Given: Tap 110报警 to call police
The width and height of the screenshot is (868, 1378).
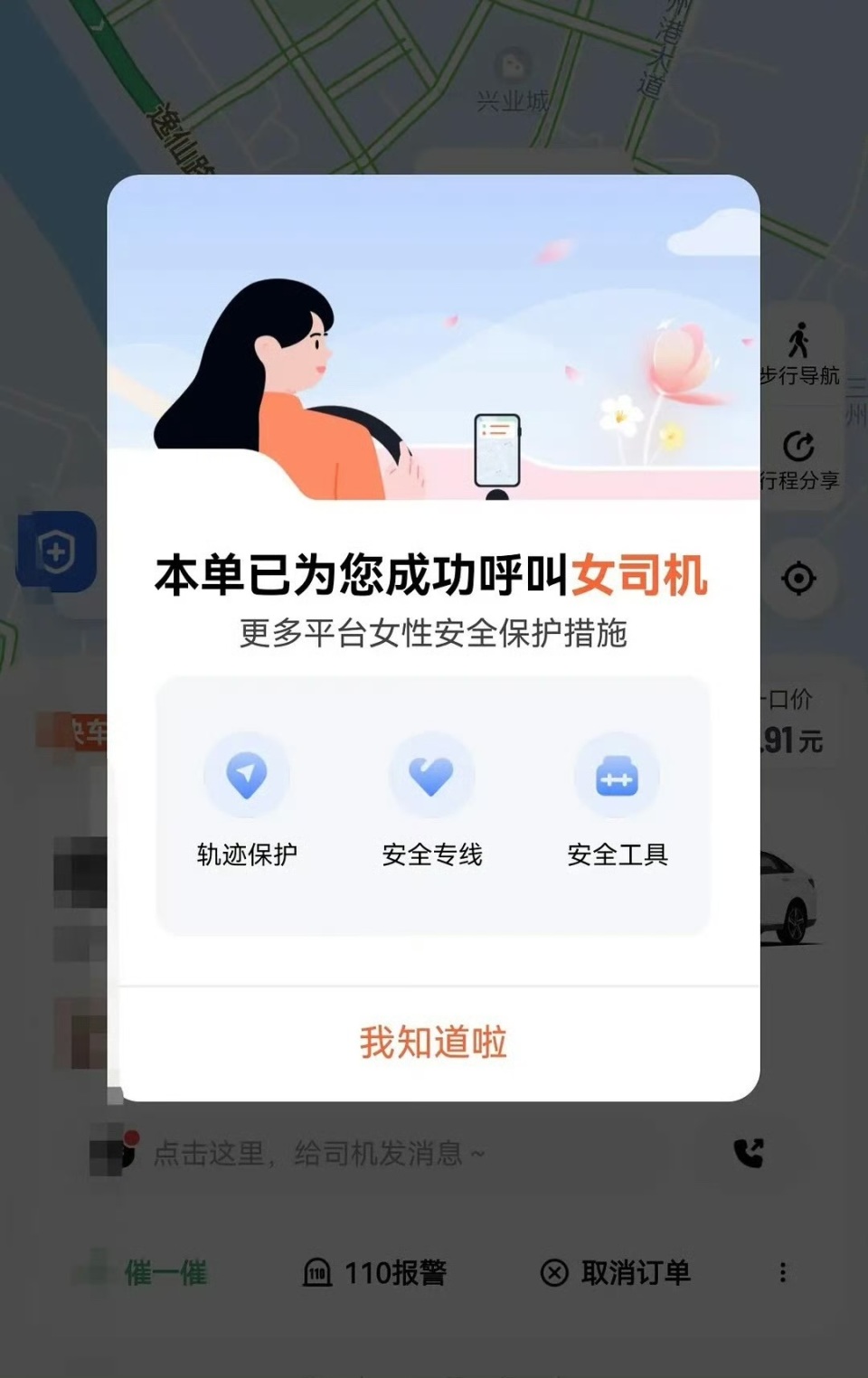Looking at the screenshot, I should pos(375,1273).
